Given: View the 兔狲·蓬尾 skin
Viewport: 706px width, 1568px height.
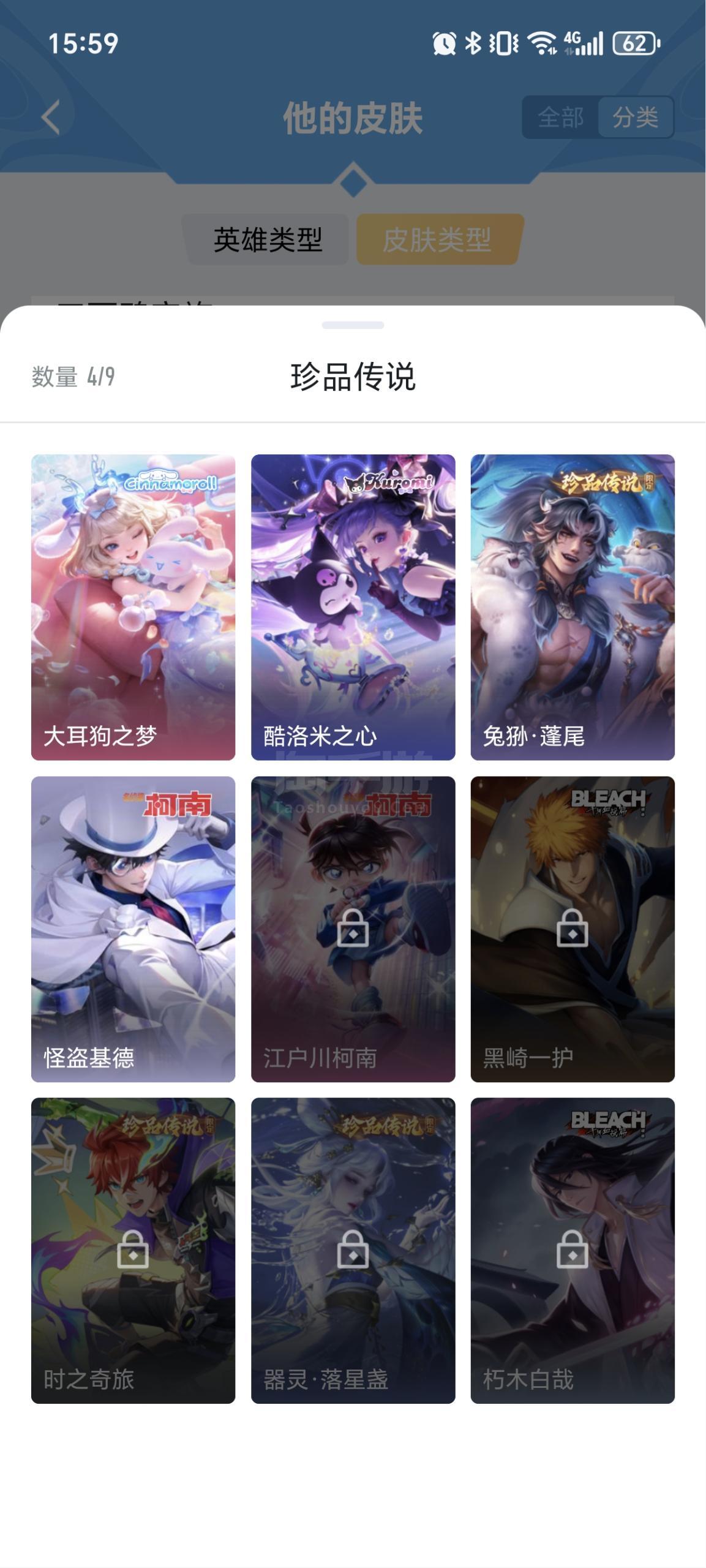Looking at the screenshot, I should pyautogui.click(x=572, y=606).
